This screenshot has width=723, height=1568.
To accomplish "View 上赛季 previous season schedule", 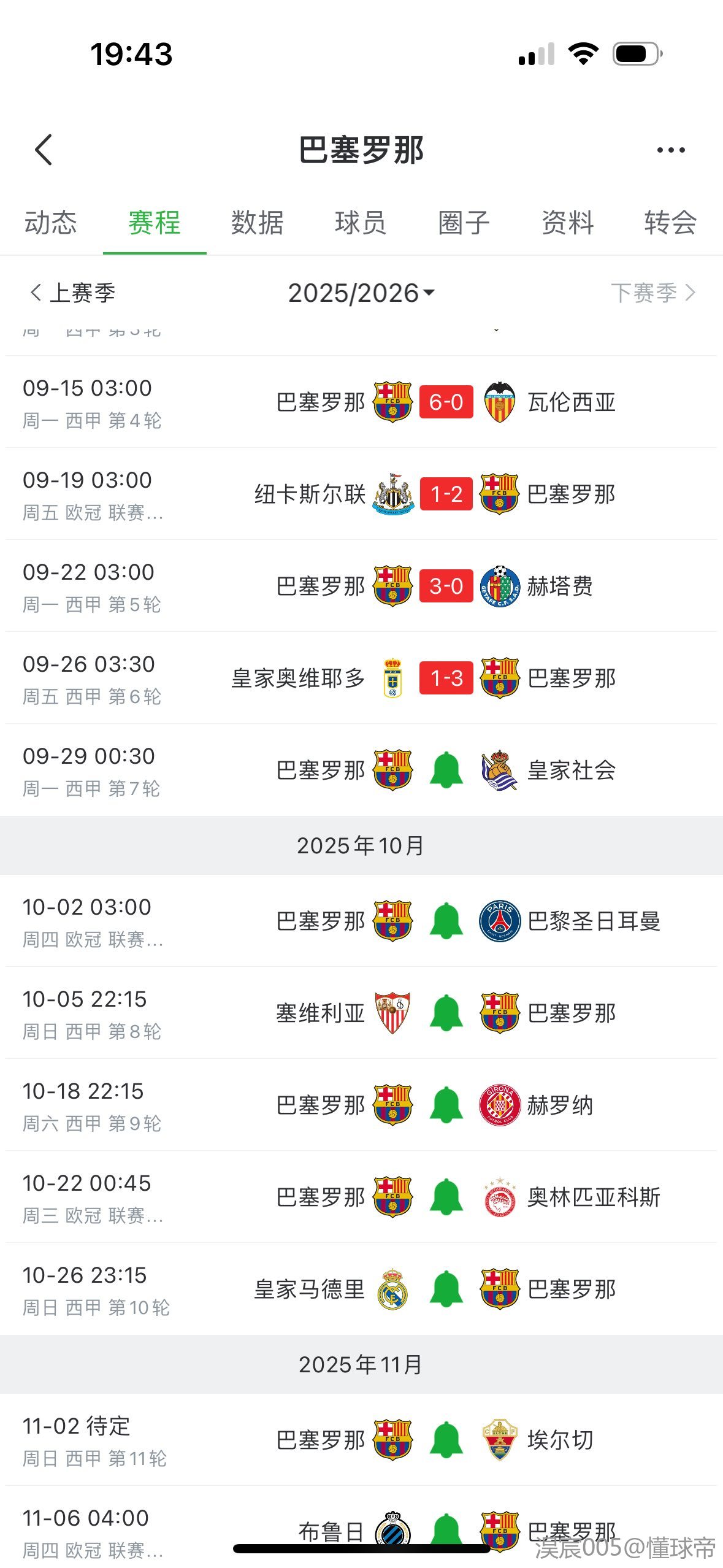I will [x=72, y=293].
